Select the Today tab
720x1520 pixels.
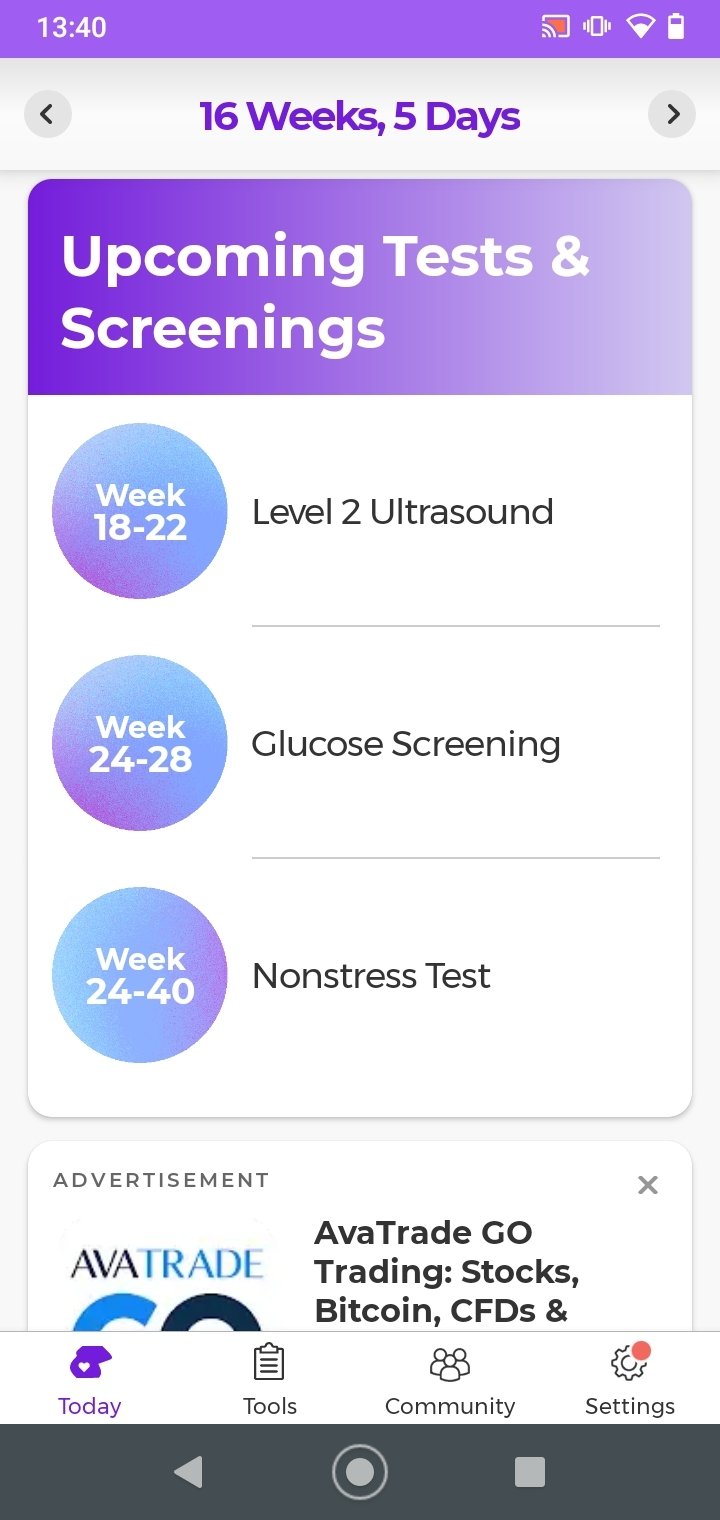pyautogui.click(x=90, y=1379)
